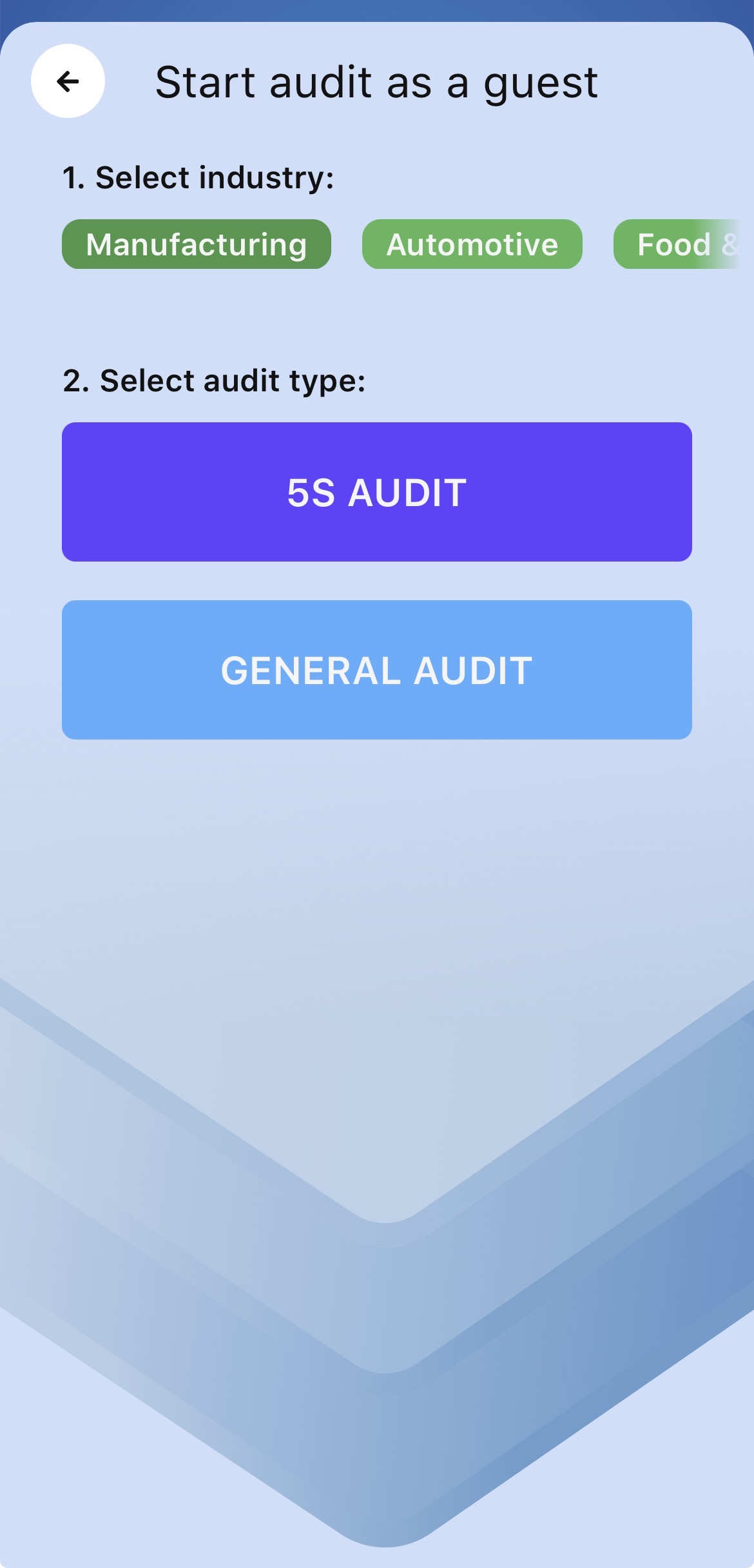Click the Start audit as a guest title
This screenshot has height=1568, width=754.
point(376,83)
